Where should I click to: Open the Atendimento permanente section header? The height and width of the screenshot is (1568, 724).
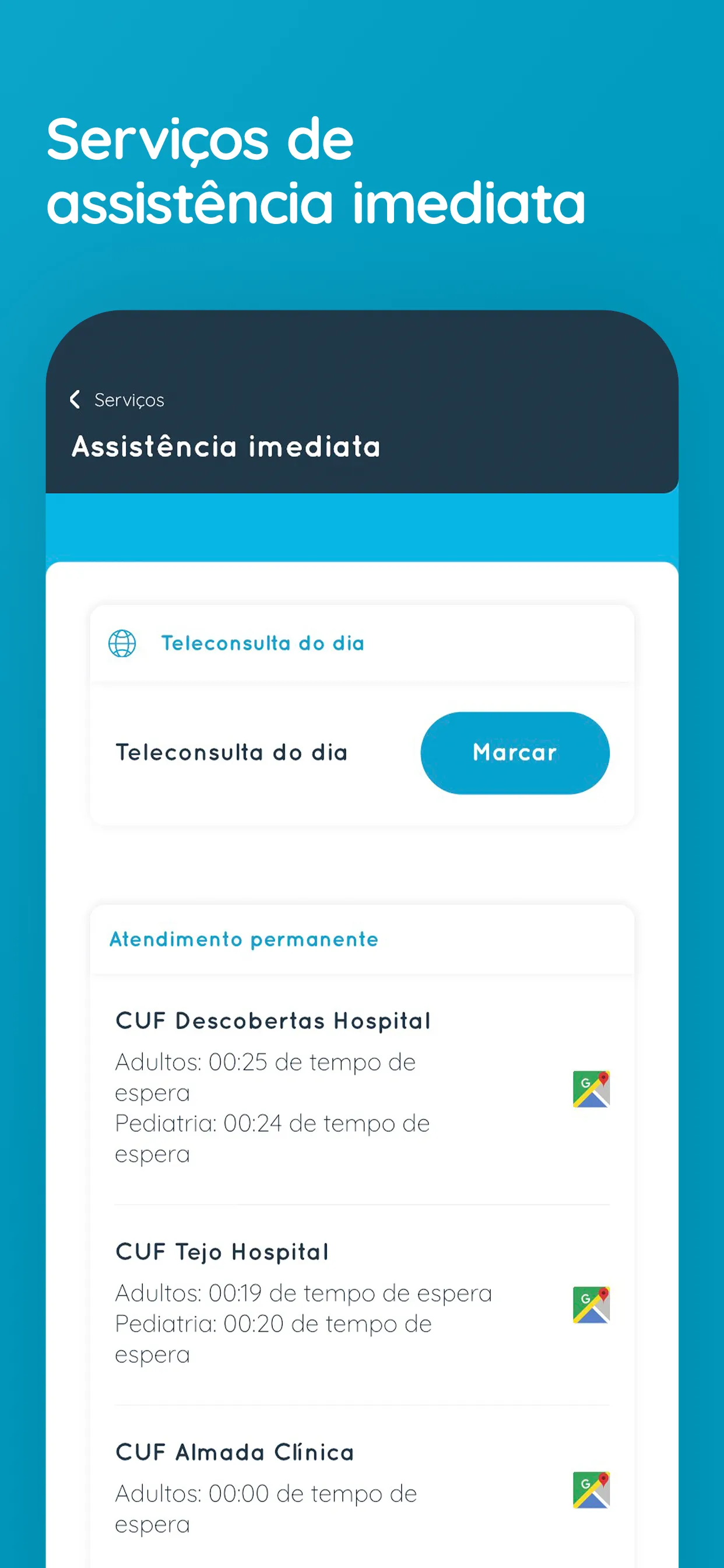[242, 939]
